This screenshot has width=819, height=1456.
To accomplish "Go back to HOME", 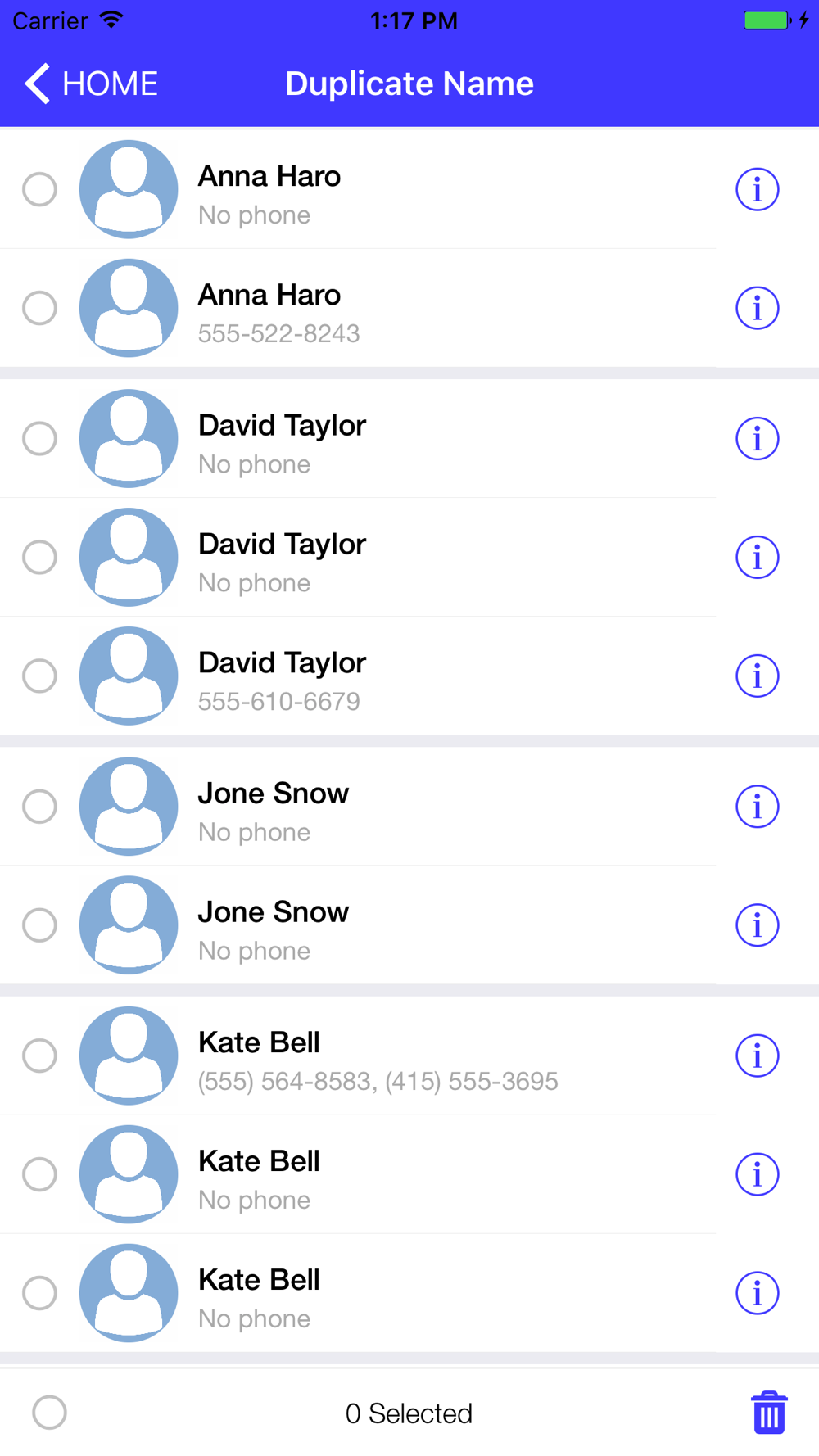I will [91, 84].
